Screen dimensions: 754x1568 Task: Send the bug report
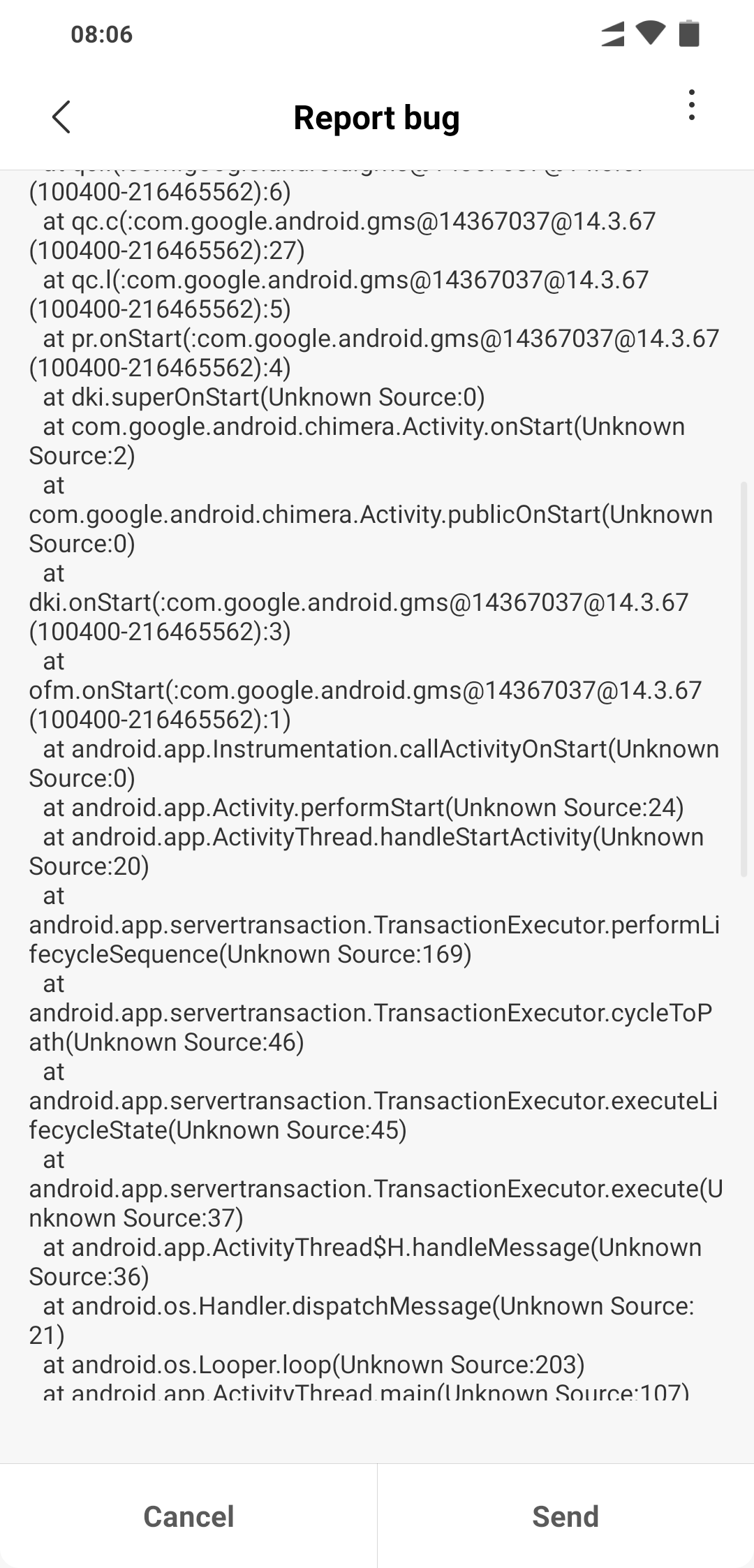click(565, 1516)
